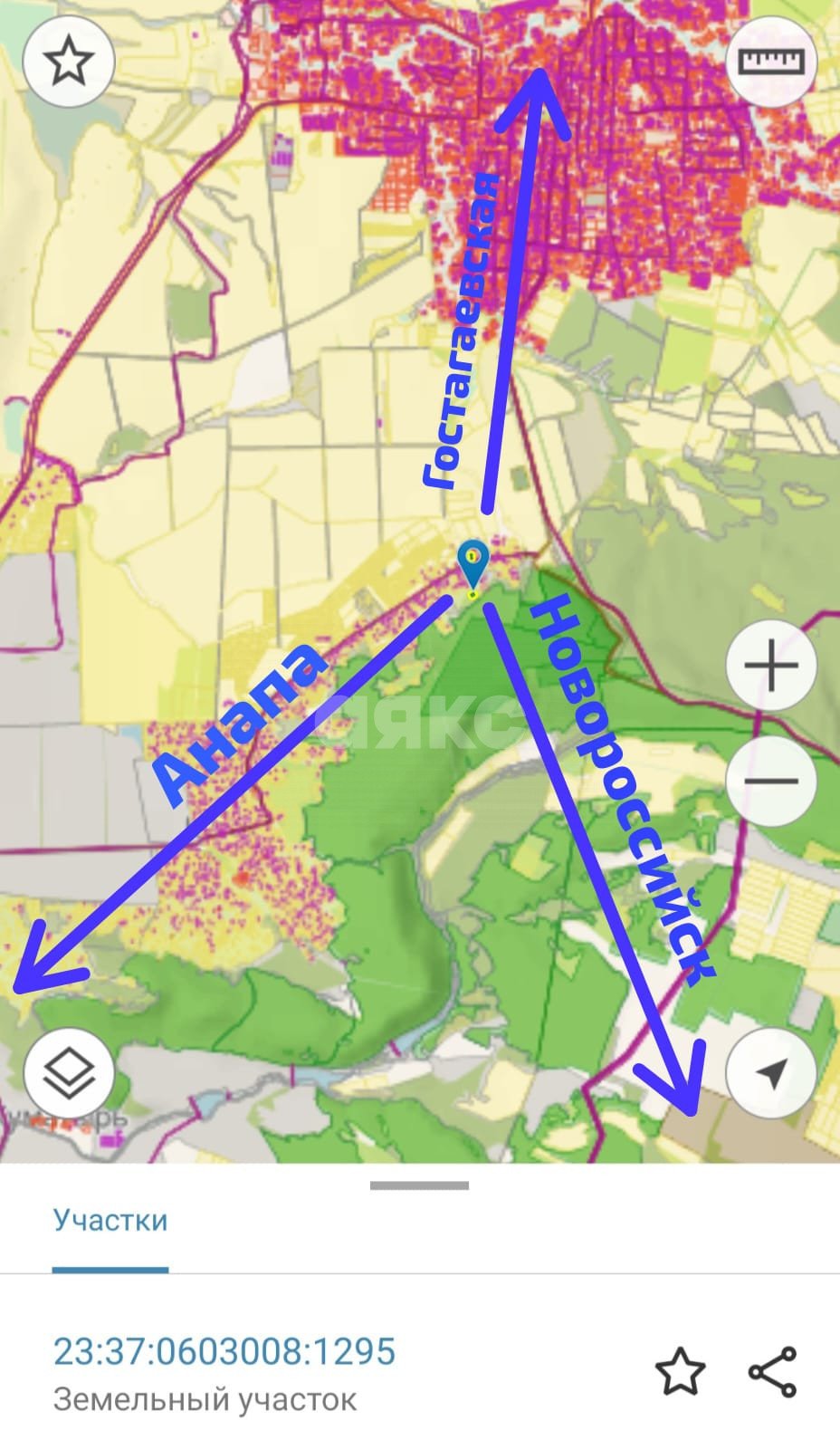This screenshot has width=840, height=1449.
Task: Center map on my location
Action: pos(771,1074)
